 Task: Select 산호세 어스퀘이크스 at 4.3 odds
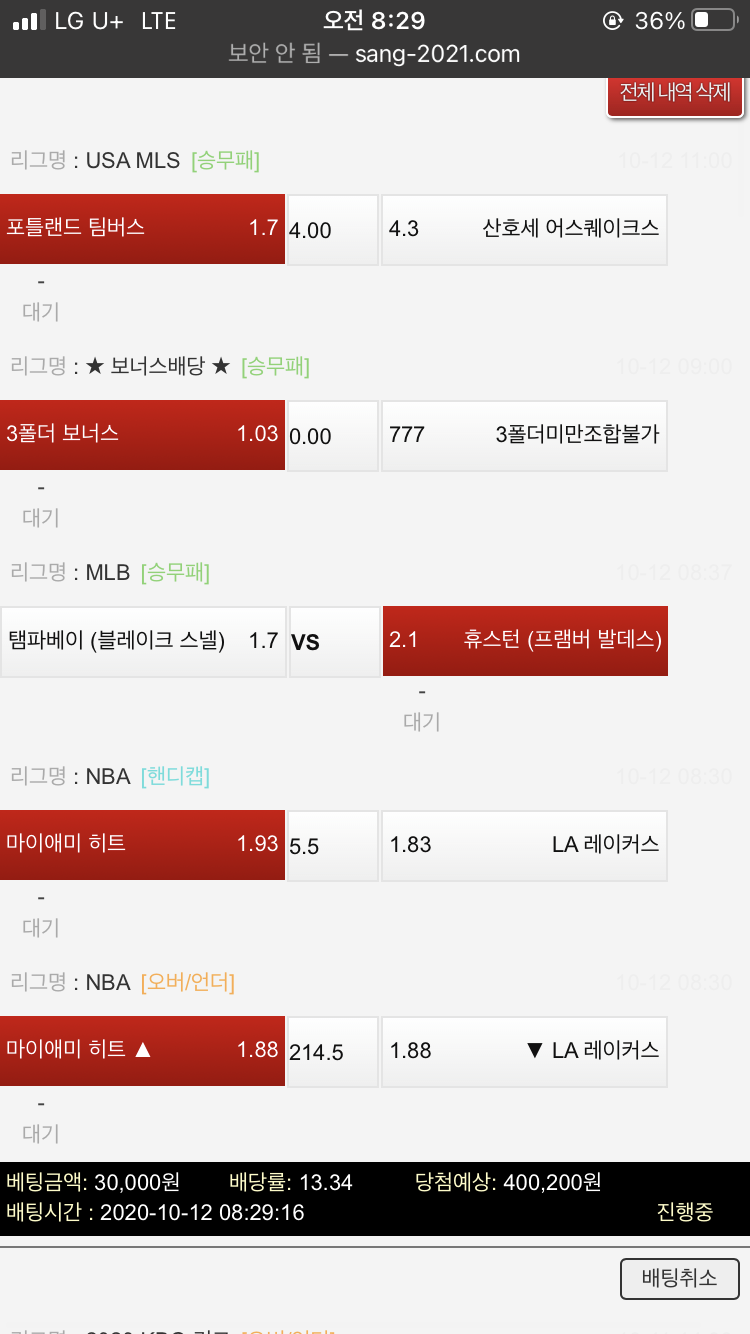click(524, 229)
